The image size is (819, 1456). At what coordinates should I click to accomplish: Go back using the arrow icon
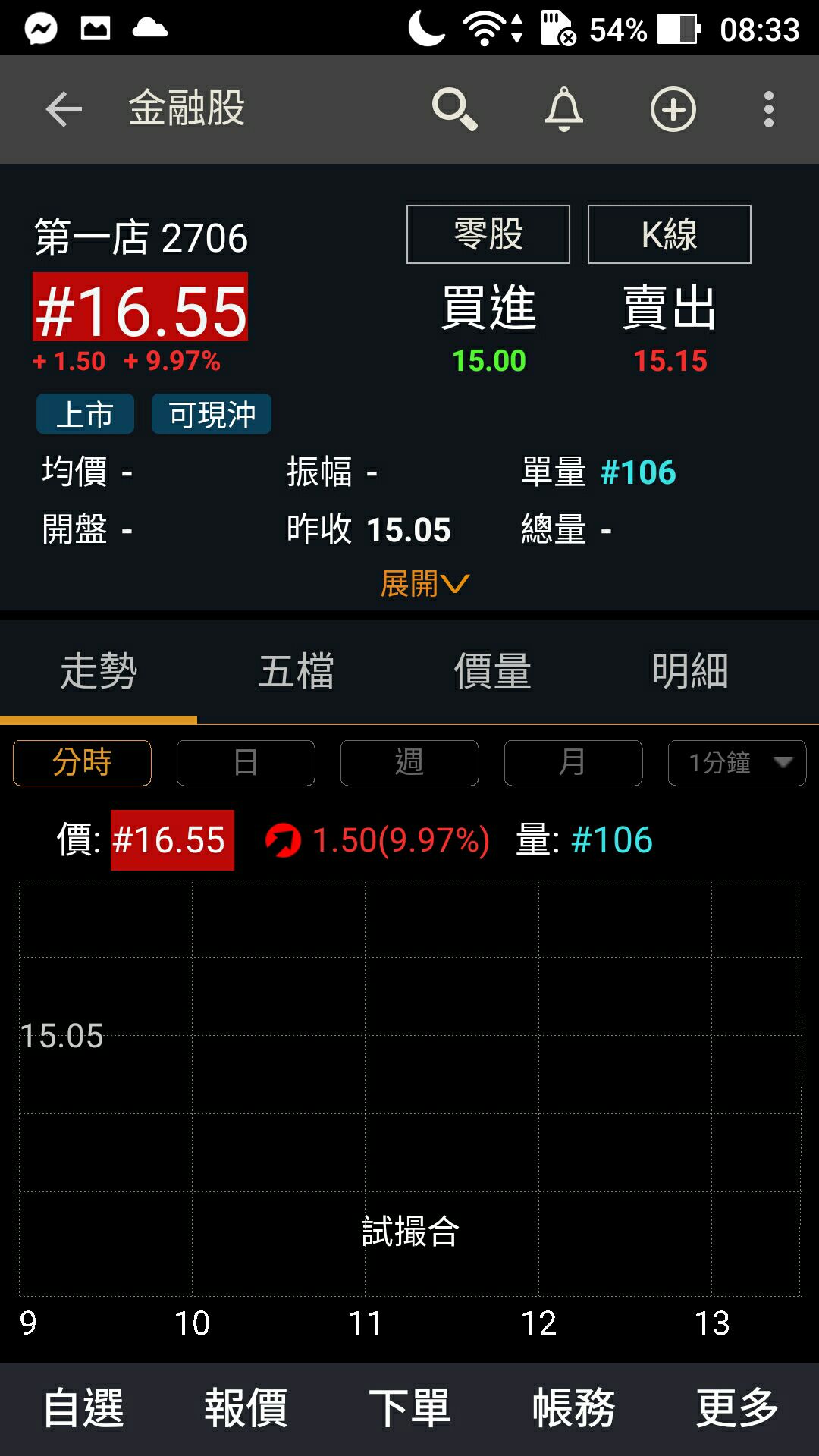tap(64, 109)
